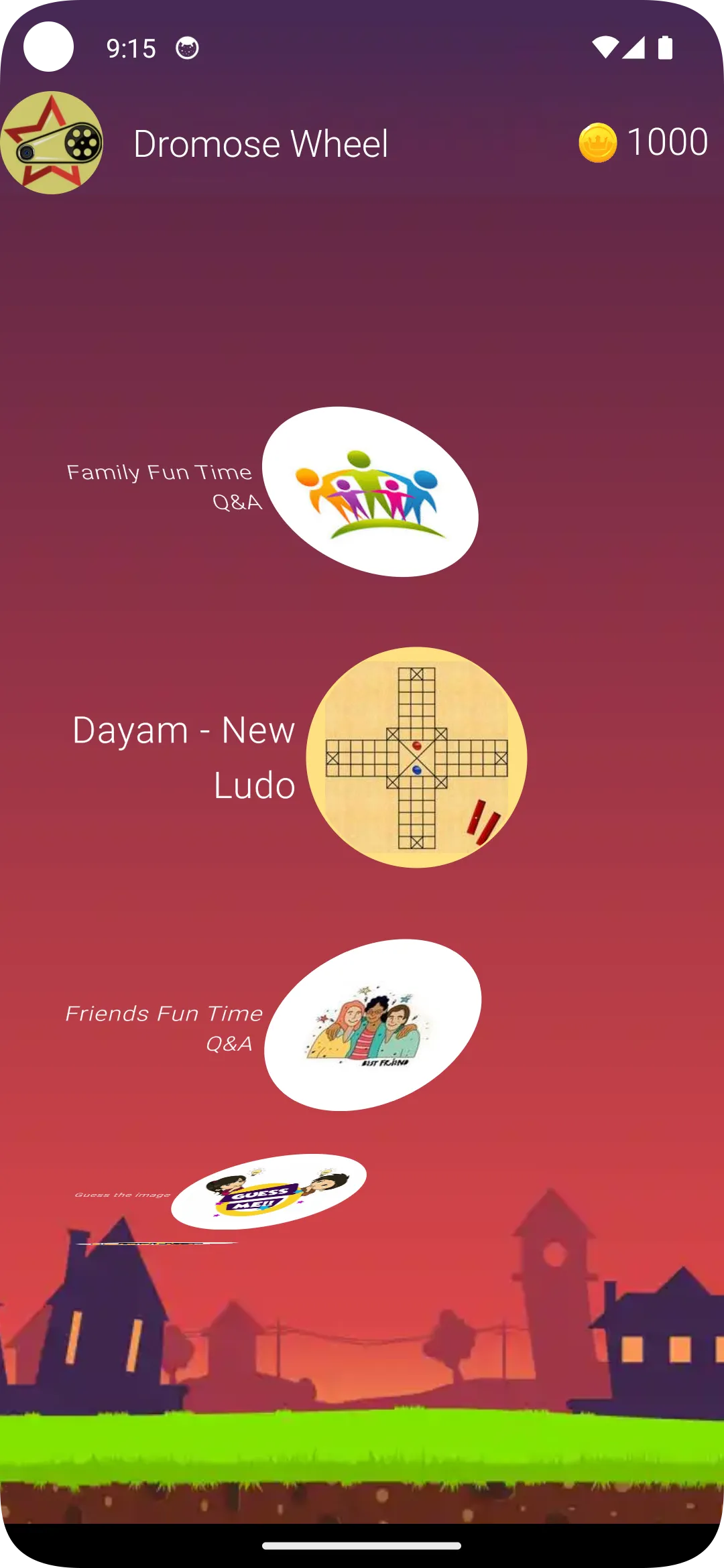Launch Dayam - New Ludo game
The width and height of the screenshot is (724, 1568).
click(416, 757)
